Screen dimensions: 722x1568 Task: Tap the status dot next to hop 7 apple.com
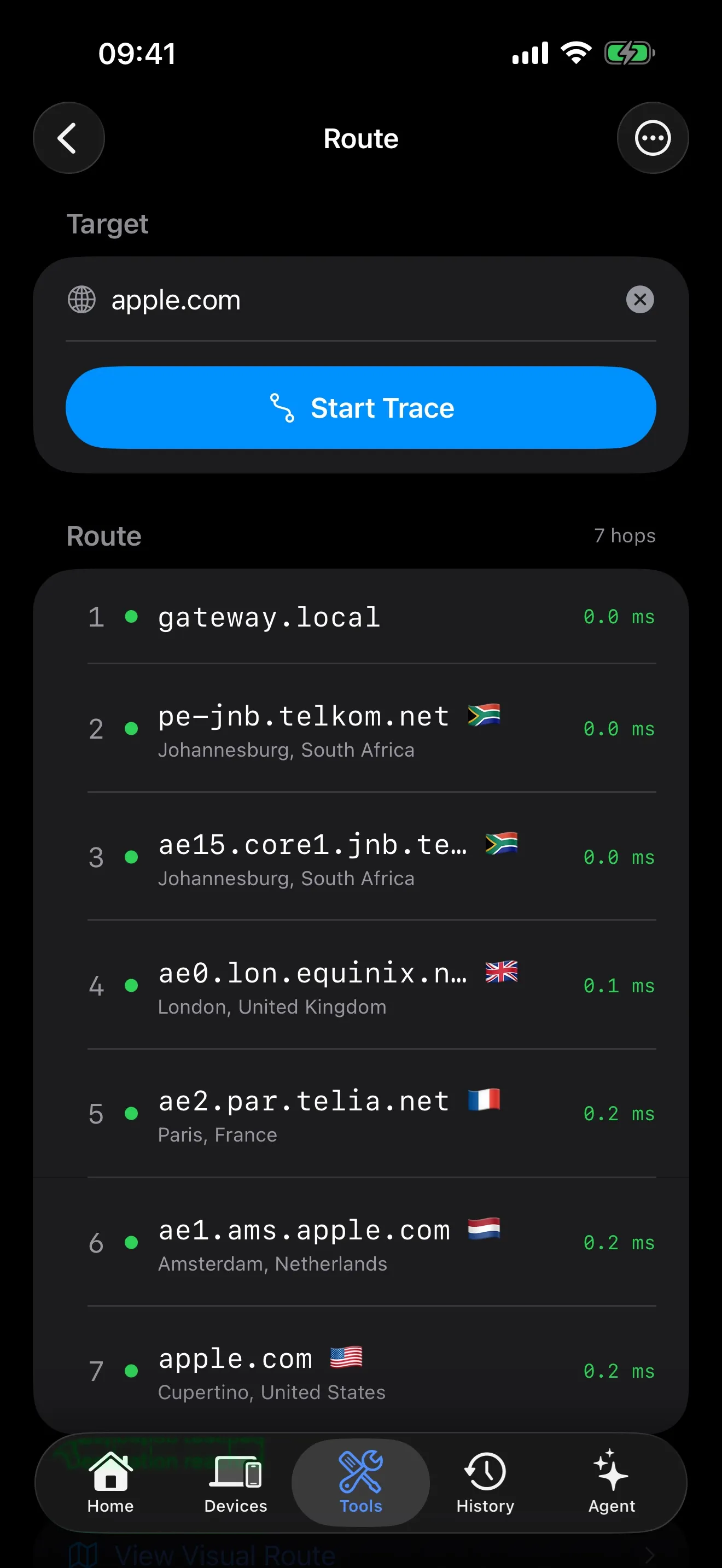131,1371
